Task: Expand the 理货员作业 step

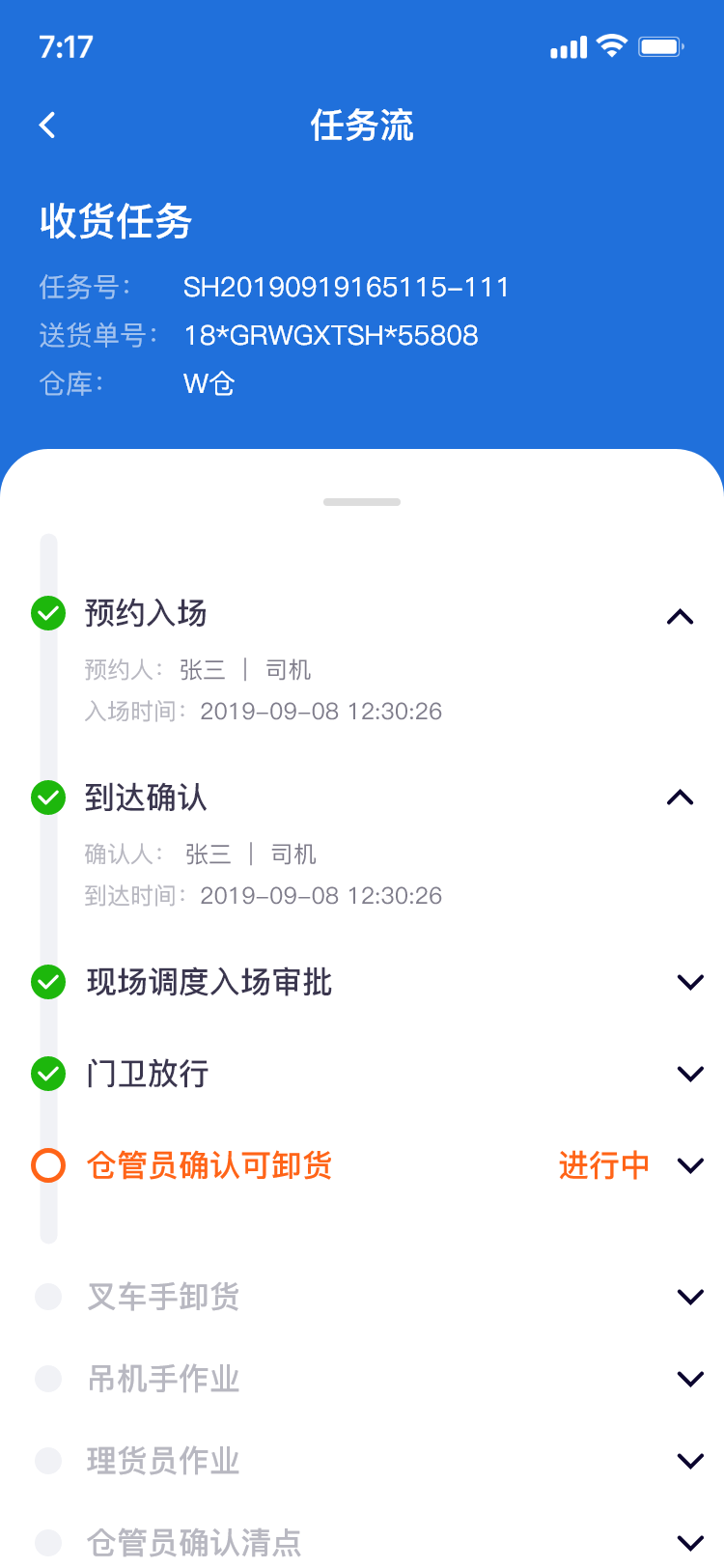Action: 690,1461
